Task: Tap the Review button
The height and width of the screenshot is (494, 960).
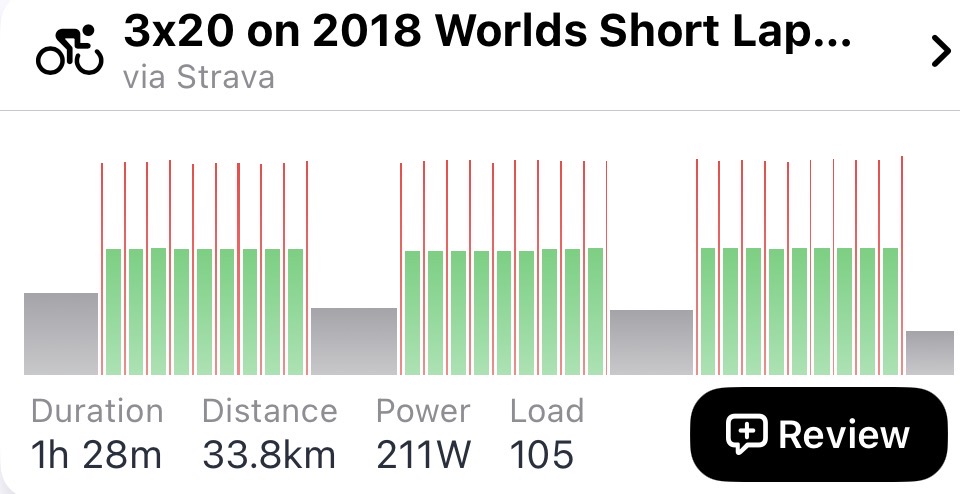Action: (818, 435)
